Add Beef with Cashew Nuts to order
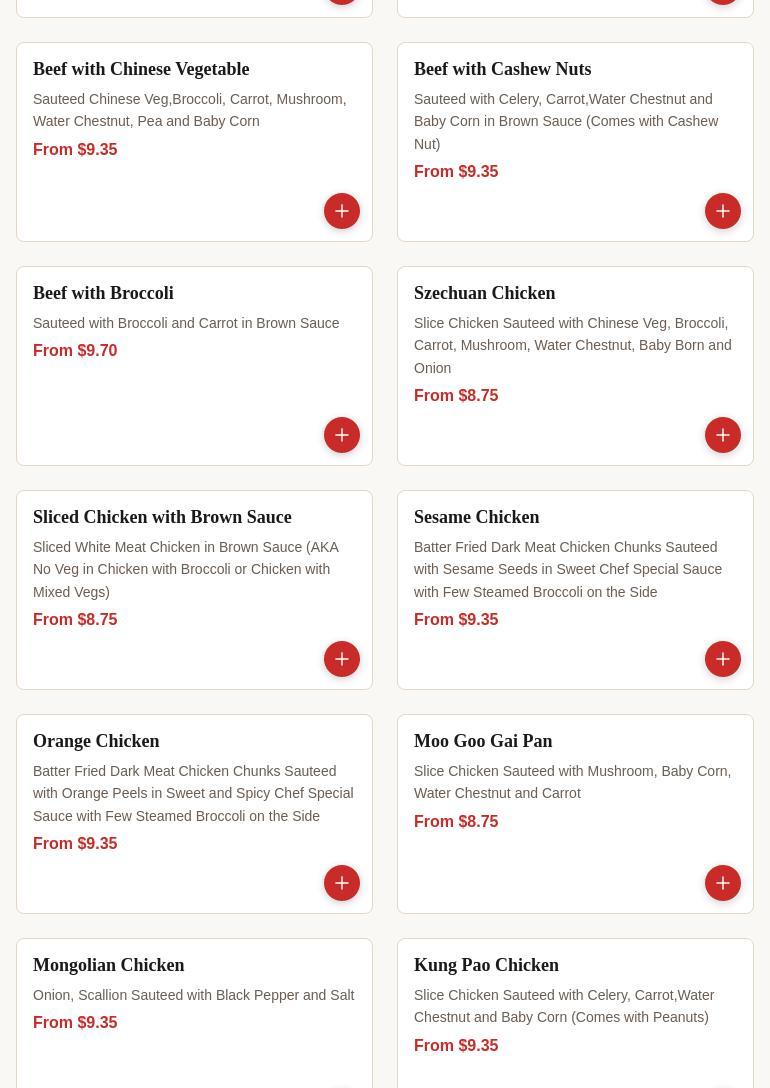 pyautogui.click(x=723, y=211)
